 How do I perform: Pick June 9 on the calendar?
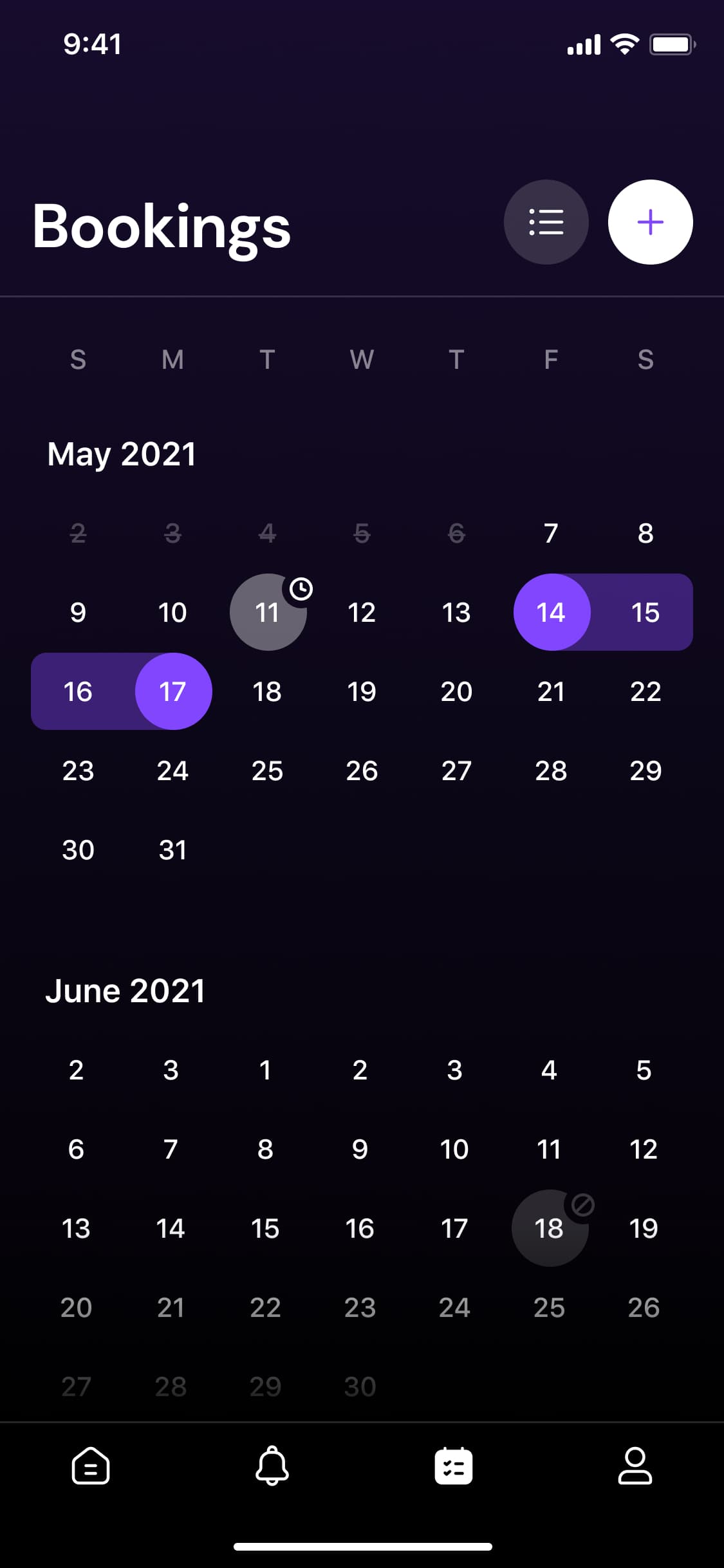coord(360,1149)
